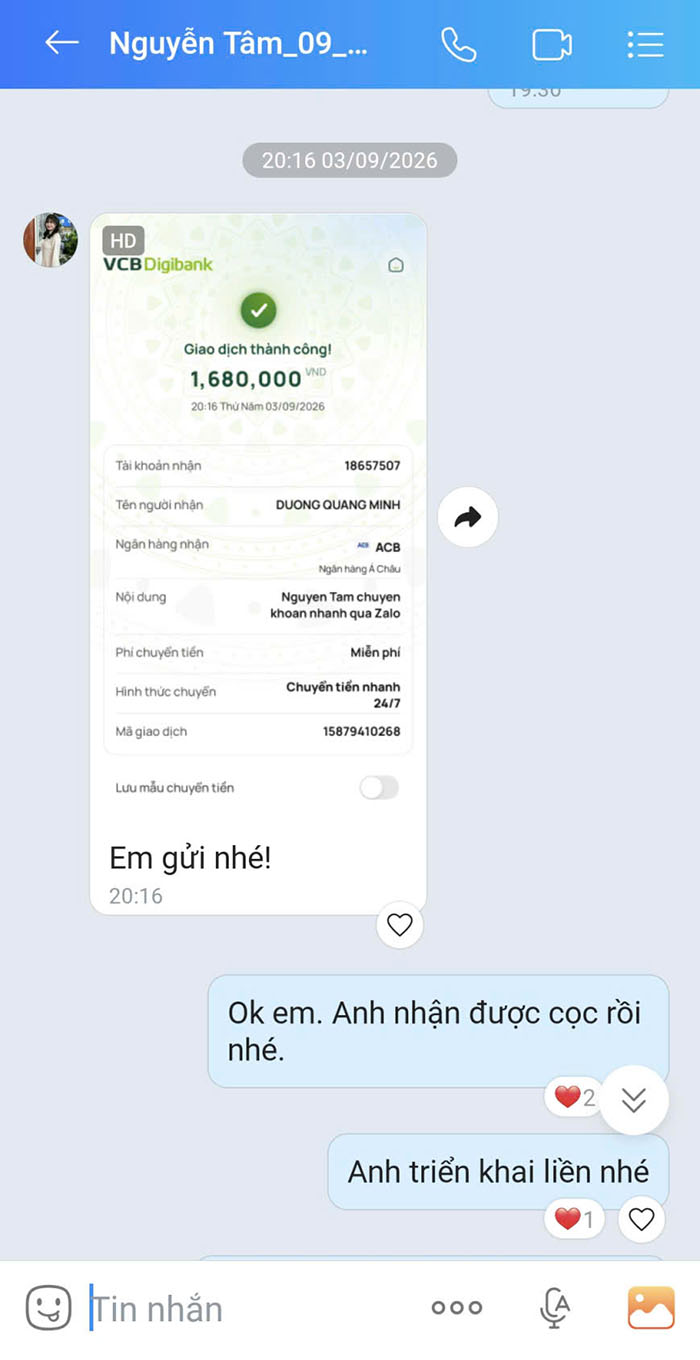Go back using the header arrow

pyautogui.click(x=62, y=43)
